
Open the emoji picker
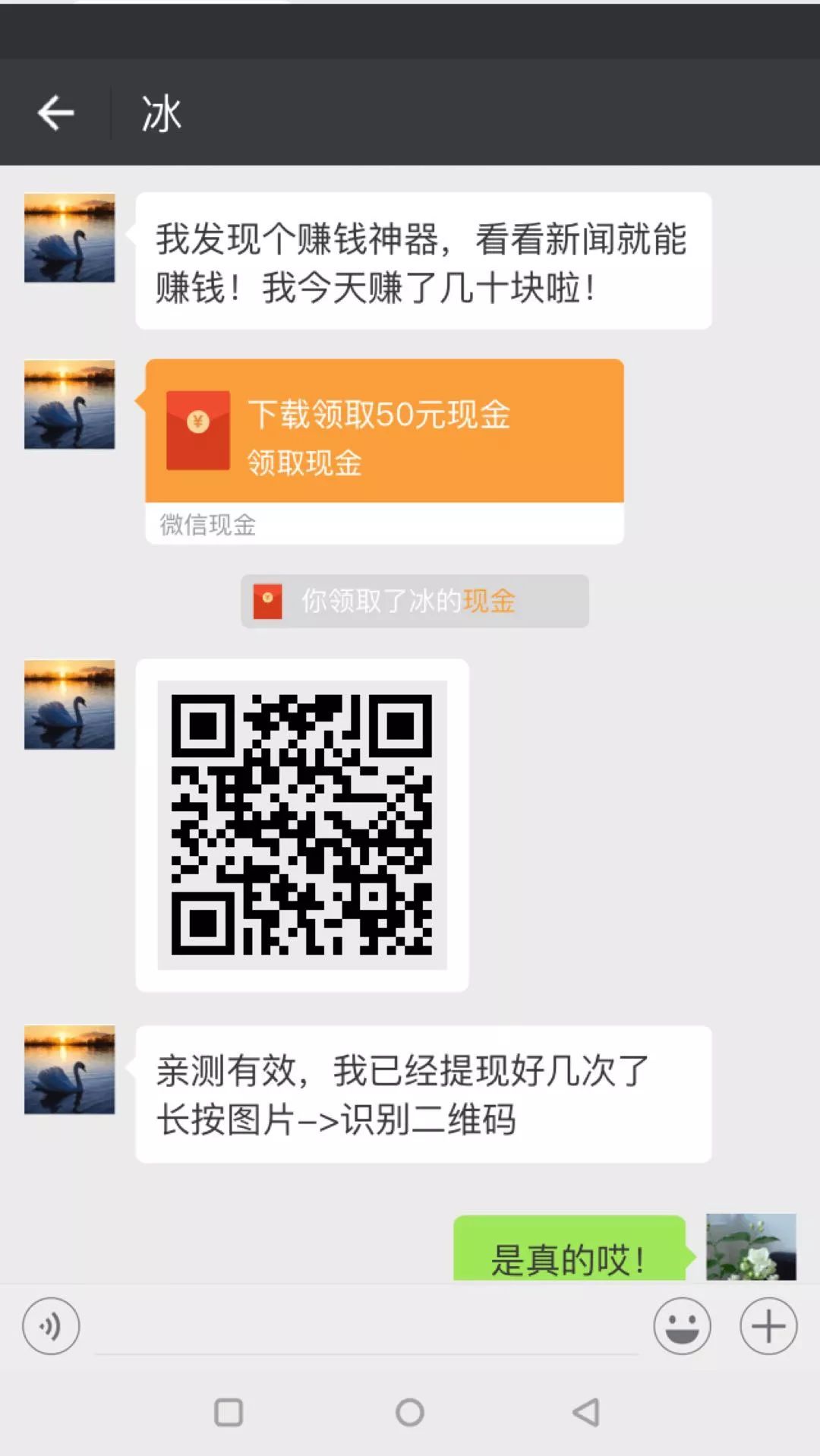click(682, 1326)
